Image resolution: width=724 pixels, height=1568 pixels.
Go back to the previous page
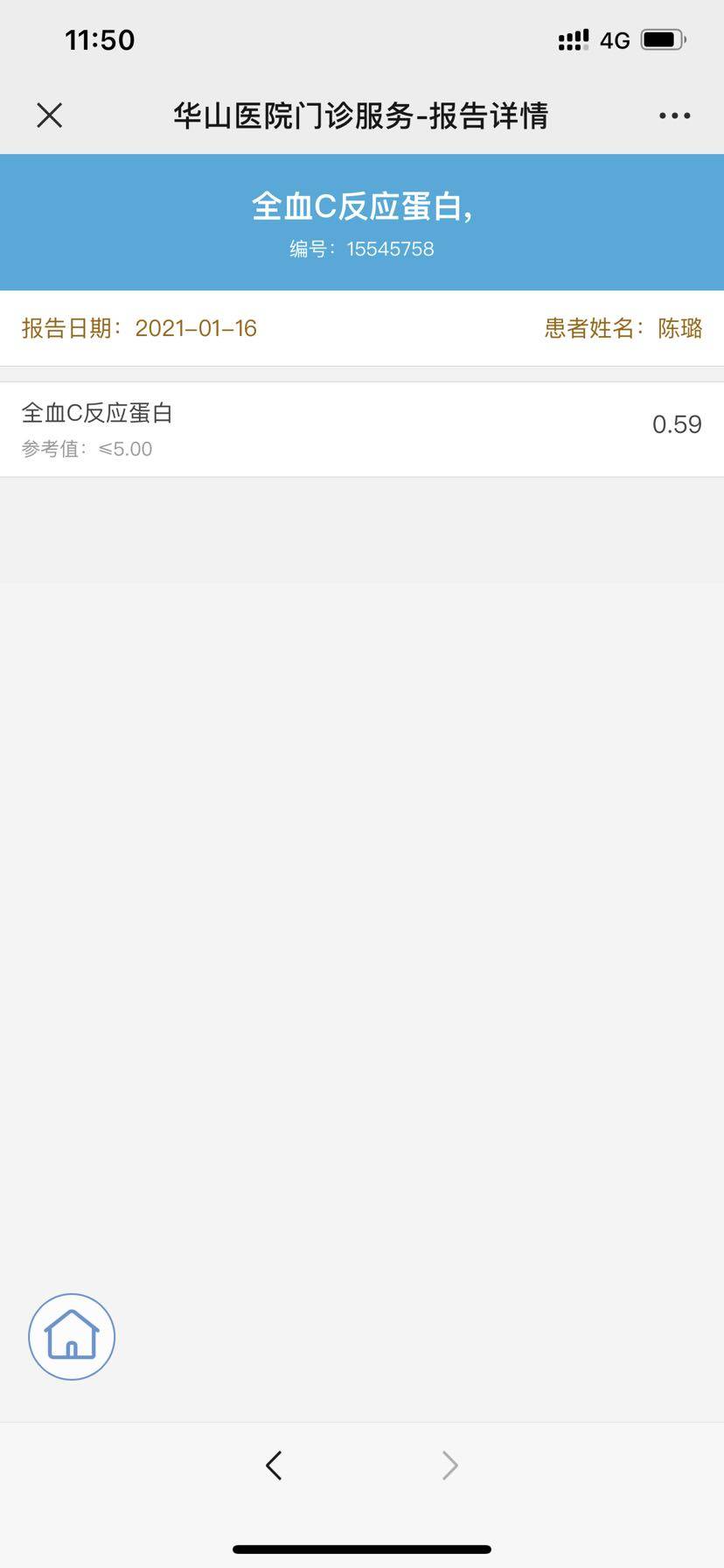click(274, 1465)
